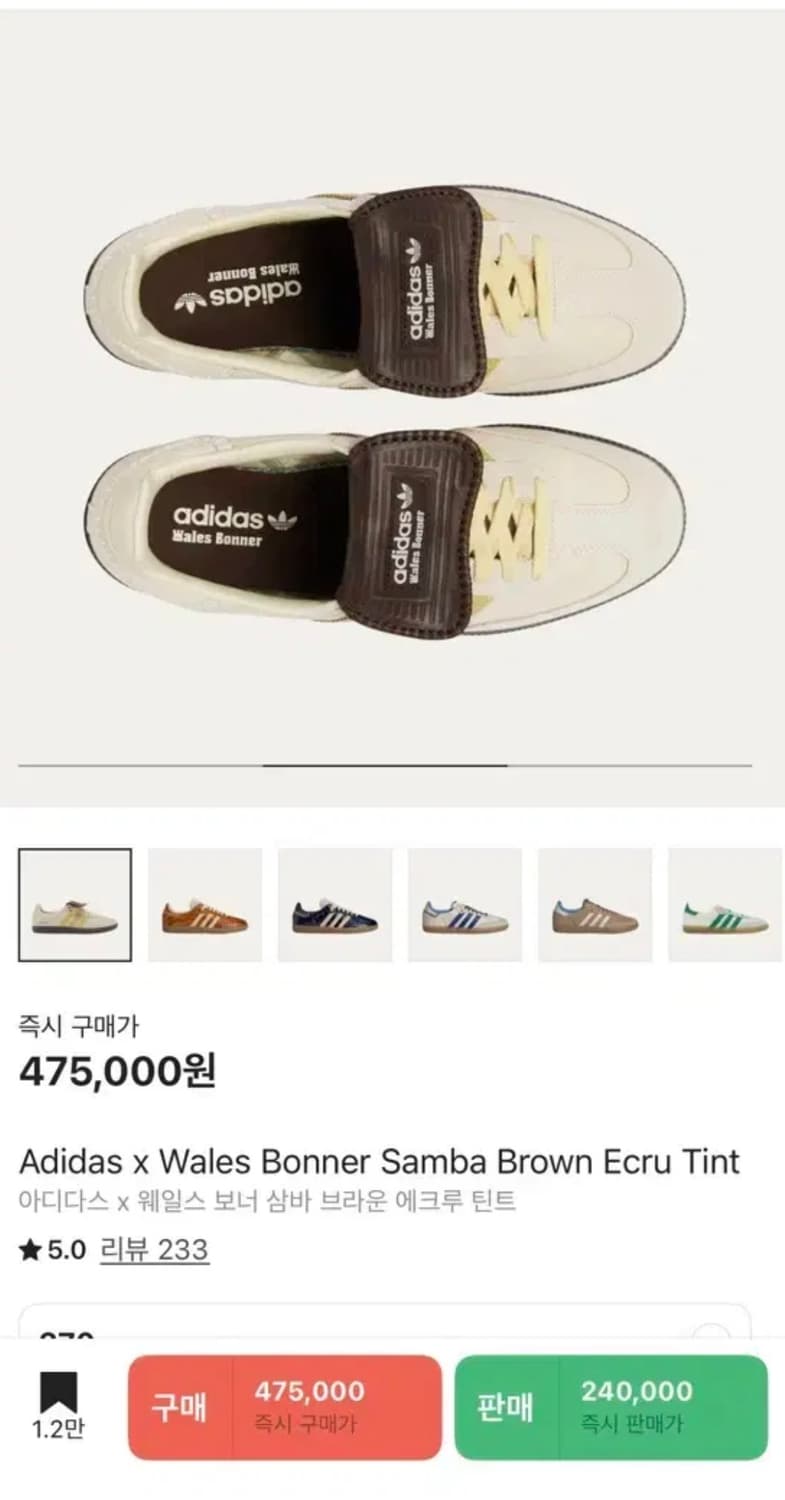This screenshot has width=785, height=1500.
Task: Click the product title Adidas x Wales Bonner Samba
Action: pyautogui.click(x=380, y=1162)
